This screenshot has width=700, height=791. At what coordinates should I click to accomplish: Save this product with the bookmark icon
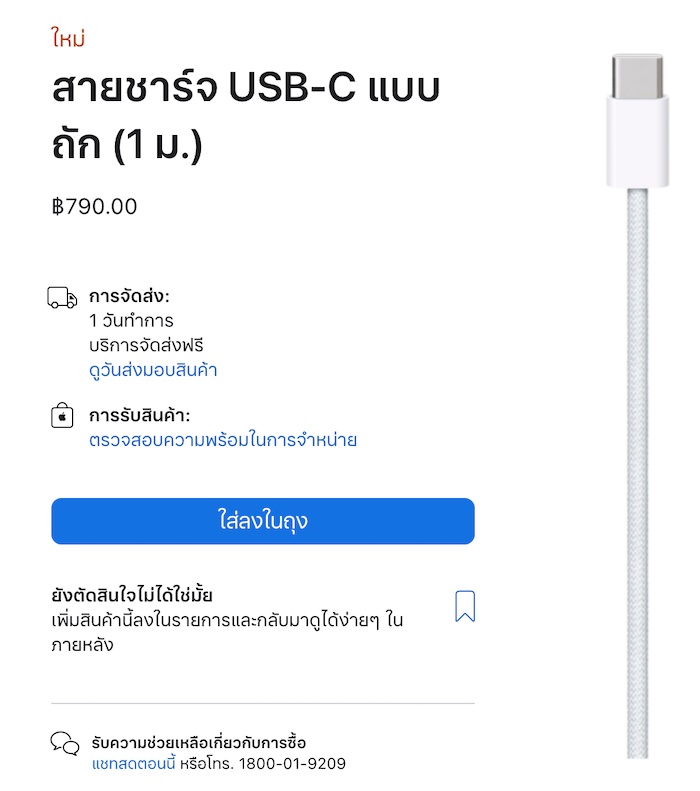click(464, 606)
